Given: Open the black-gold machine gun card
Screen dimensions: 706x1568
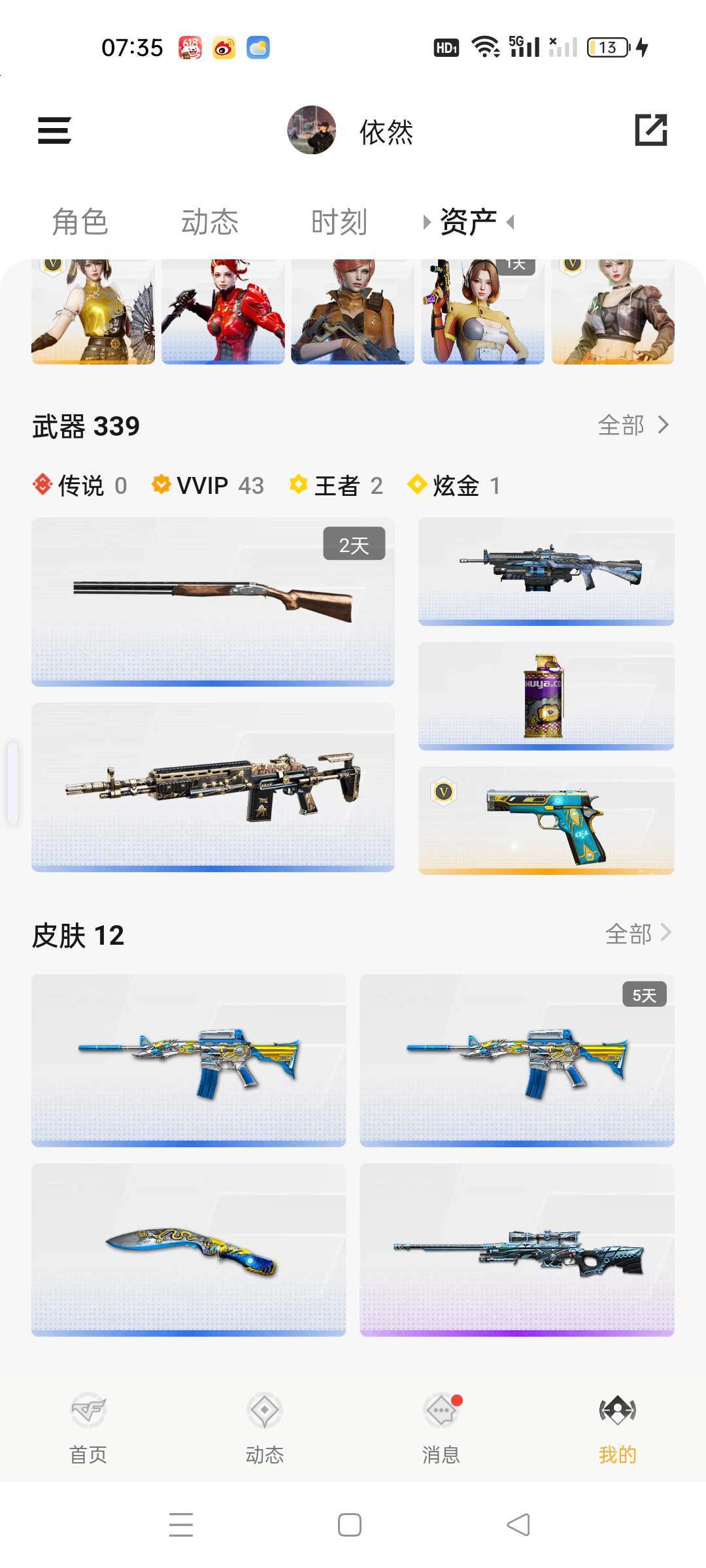Looking at the screenshot, I should (x=213, y=787).
